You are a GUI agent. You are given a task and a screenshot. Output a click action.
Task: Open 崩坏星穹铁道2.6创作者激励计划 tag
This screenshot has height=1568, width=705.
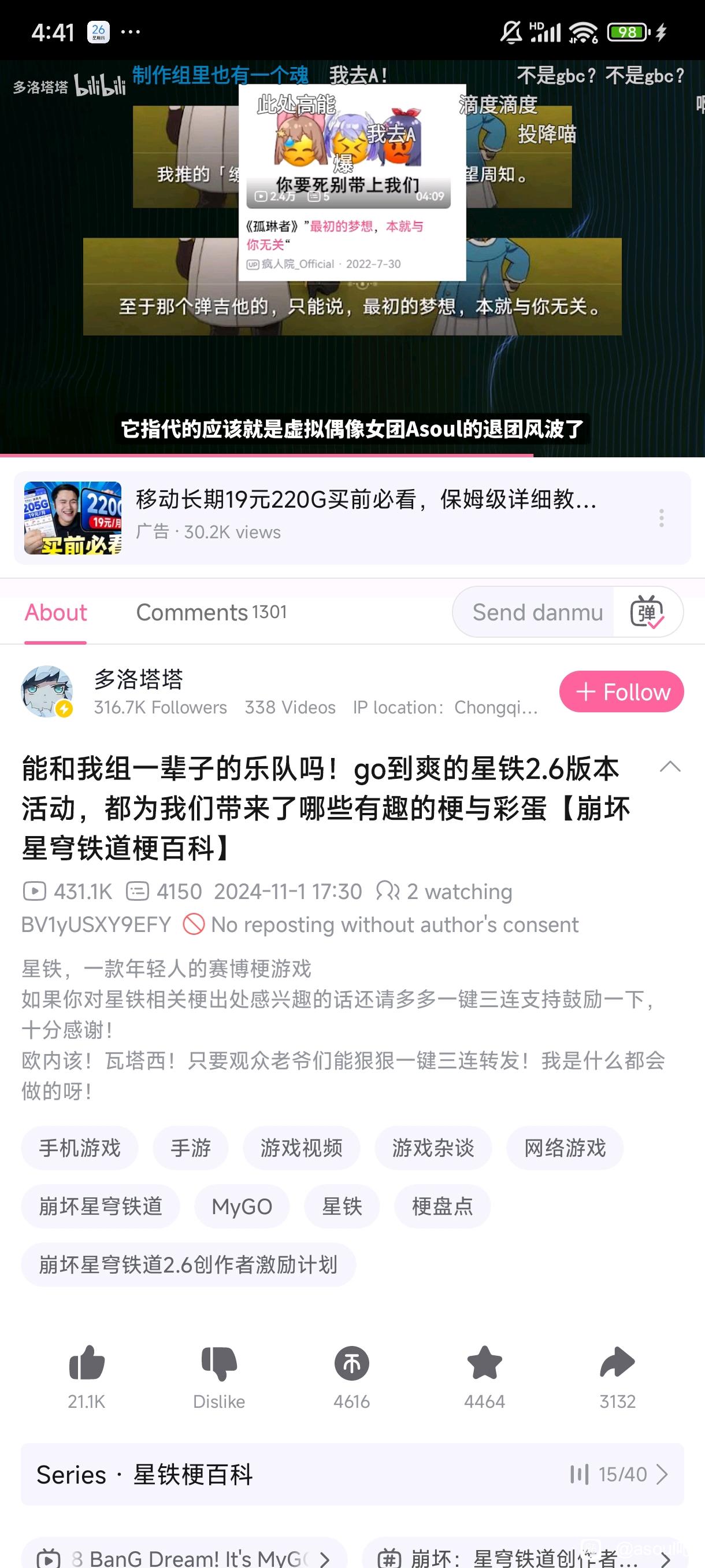coord(188,1265)
